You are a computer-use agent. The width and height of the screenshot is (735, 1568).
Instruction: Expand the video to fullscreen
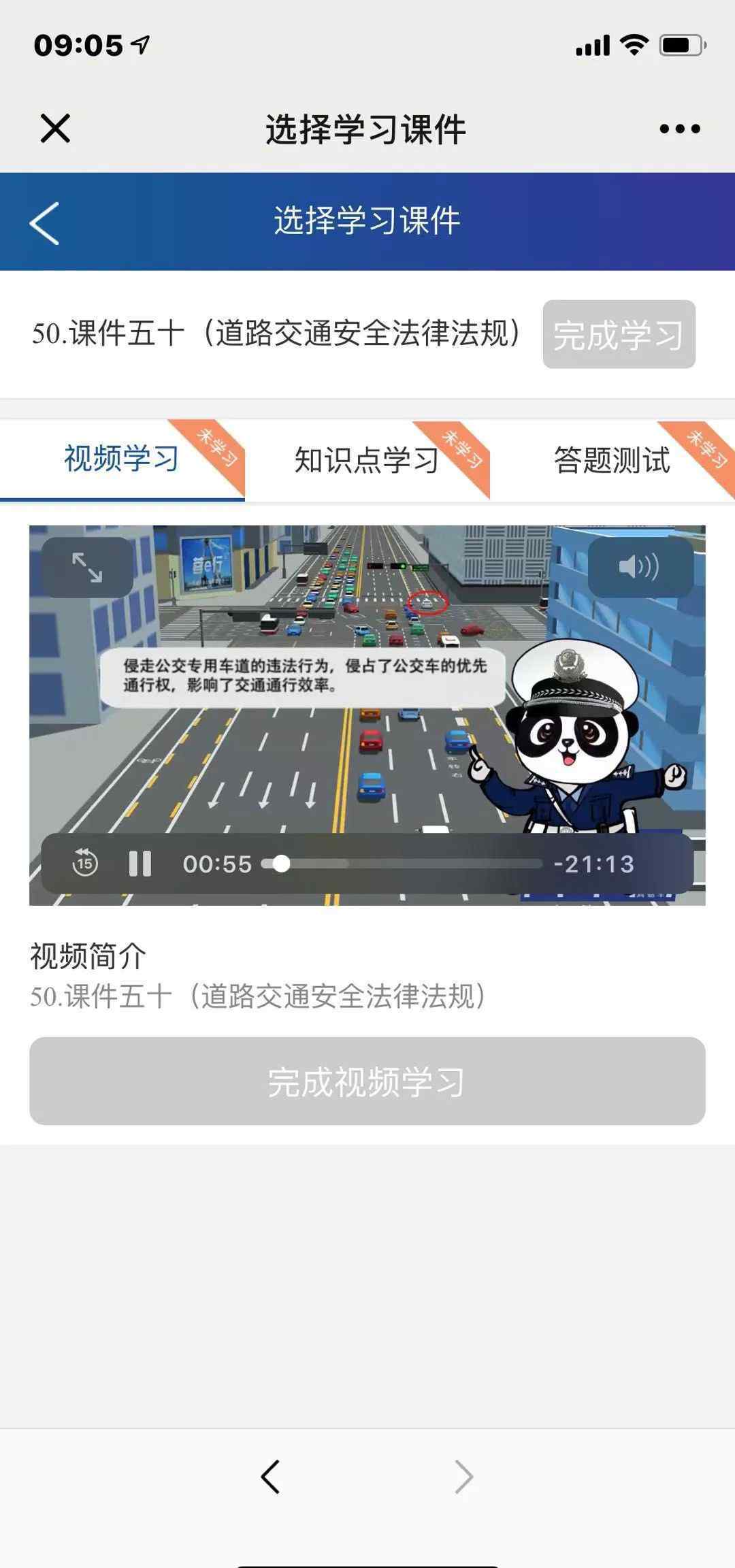point(87,567)
